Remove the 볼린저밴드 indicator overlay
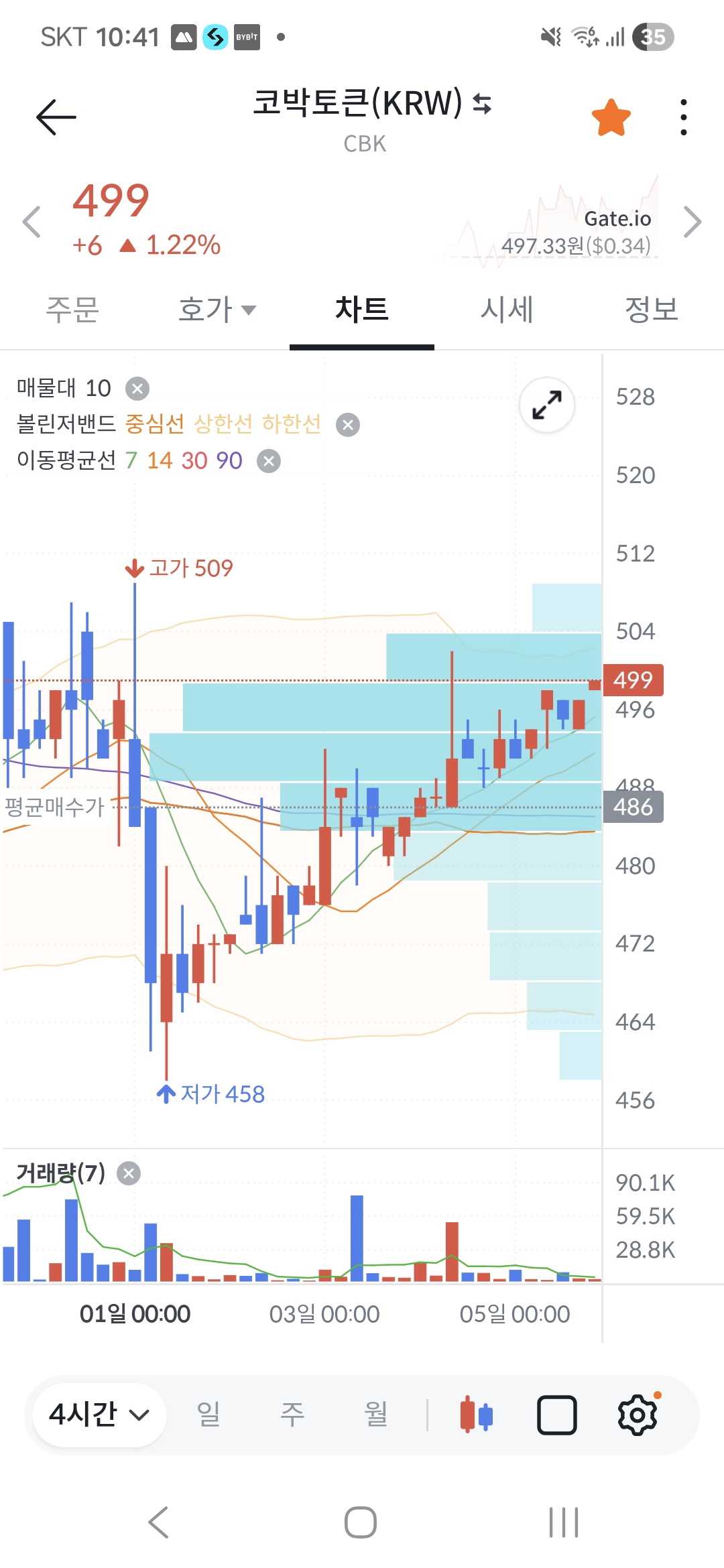 coord(347,423)
